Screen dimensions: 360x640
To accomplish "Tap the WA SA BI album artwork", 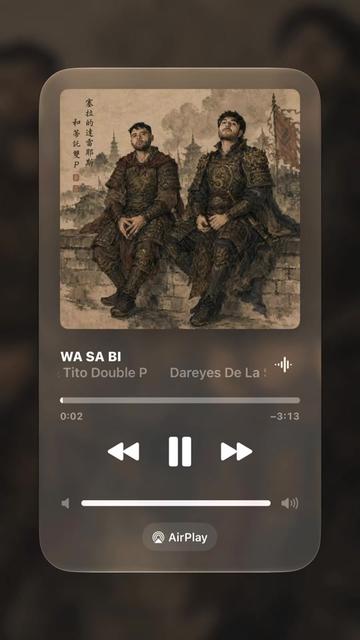I will click(180, 209).
